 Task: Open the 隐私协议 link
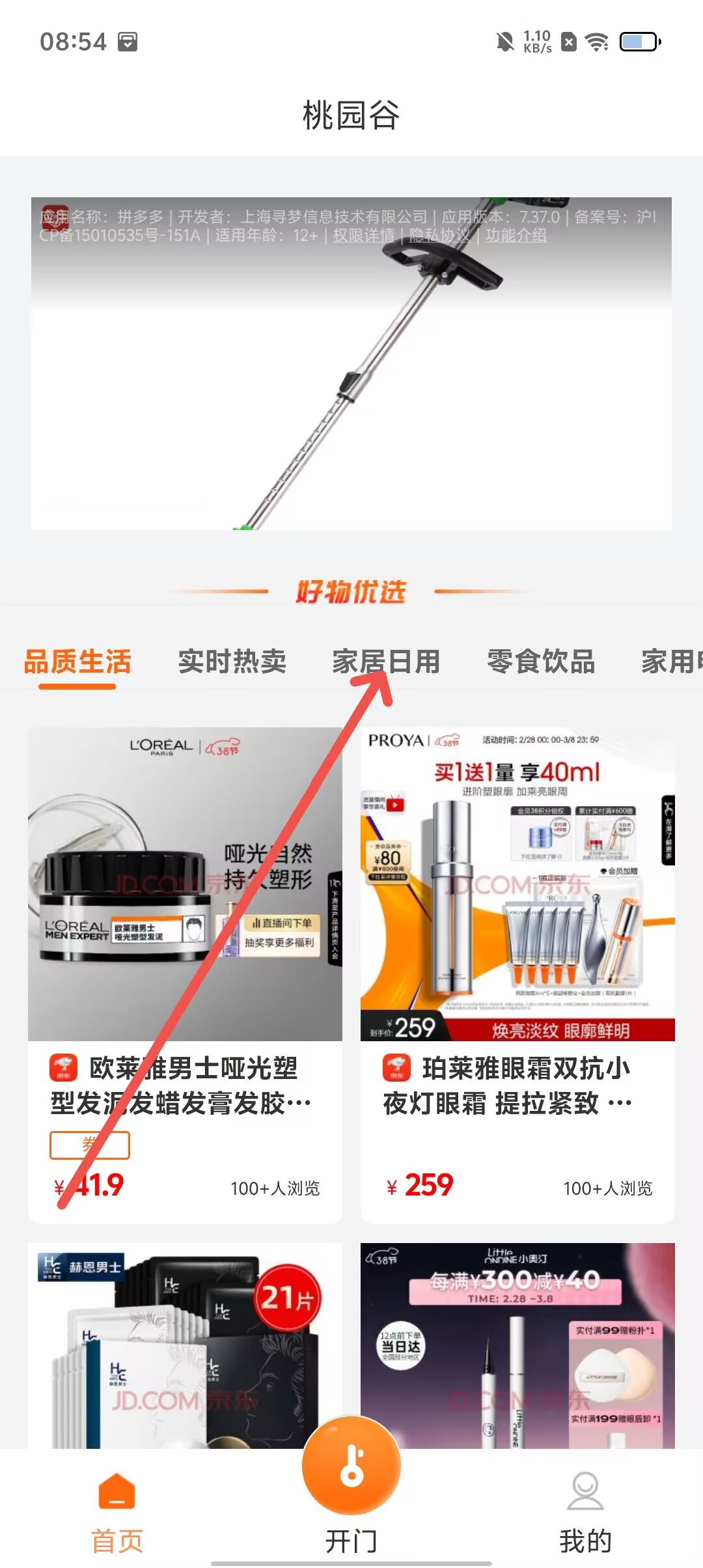point(440,235)
